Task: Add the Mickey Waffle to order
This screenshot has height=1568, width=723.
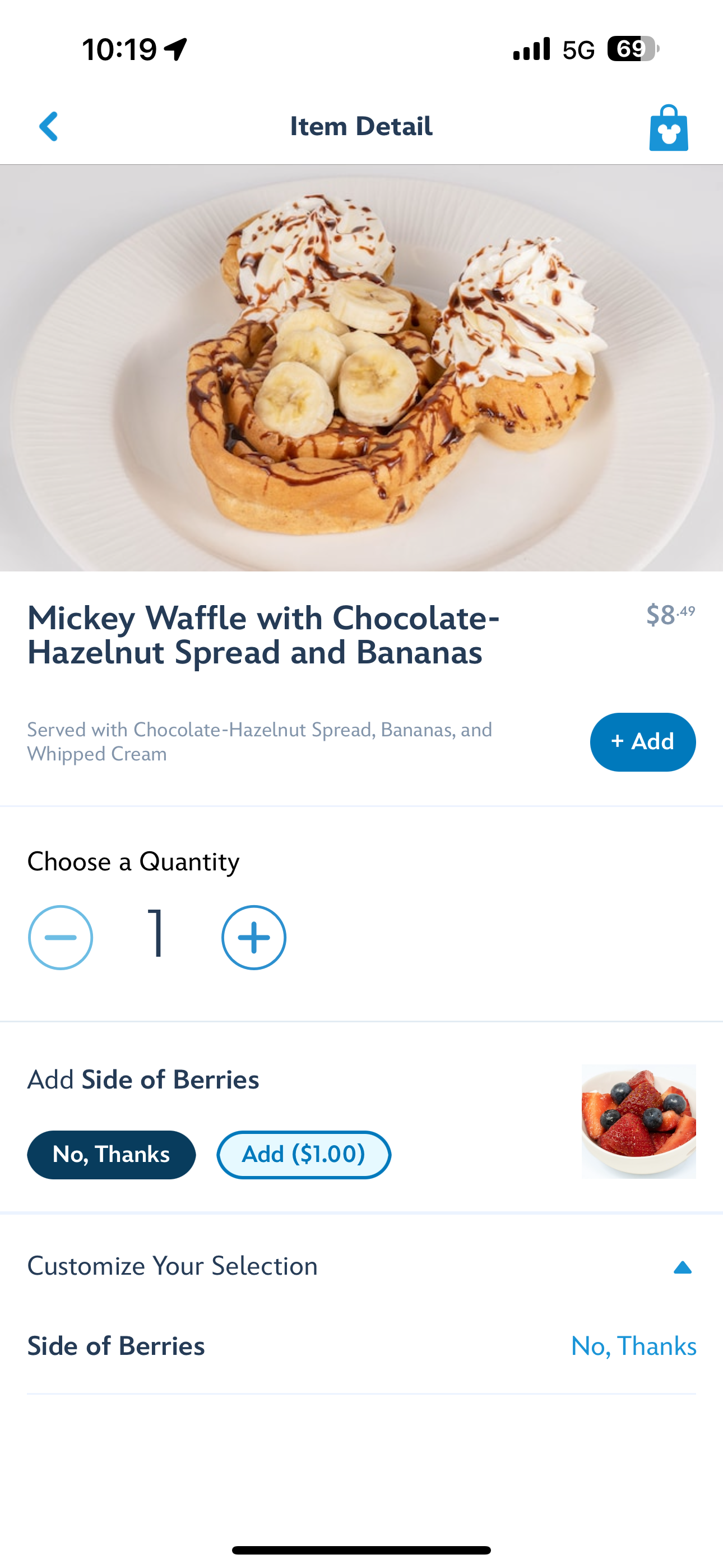Action: point(642,741)
